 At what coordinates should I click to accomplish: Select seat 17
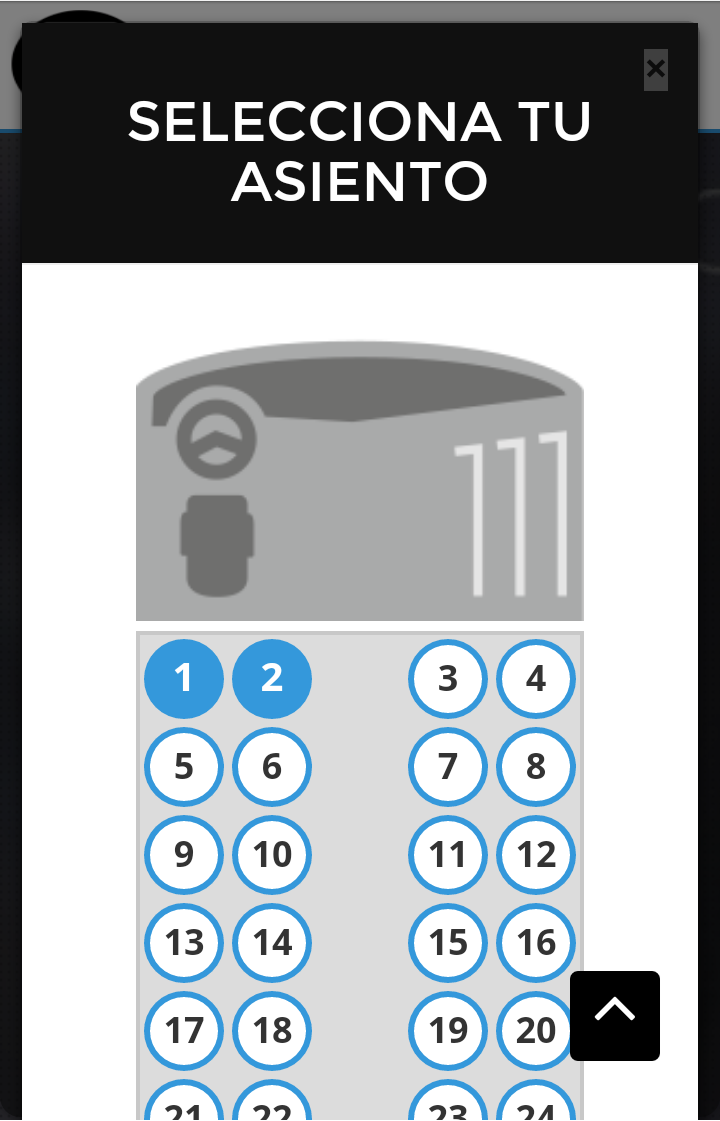pos(184,1031)
